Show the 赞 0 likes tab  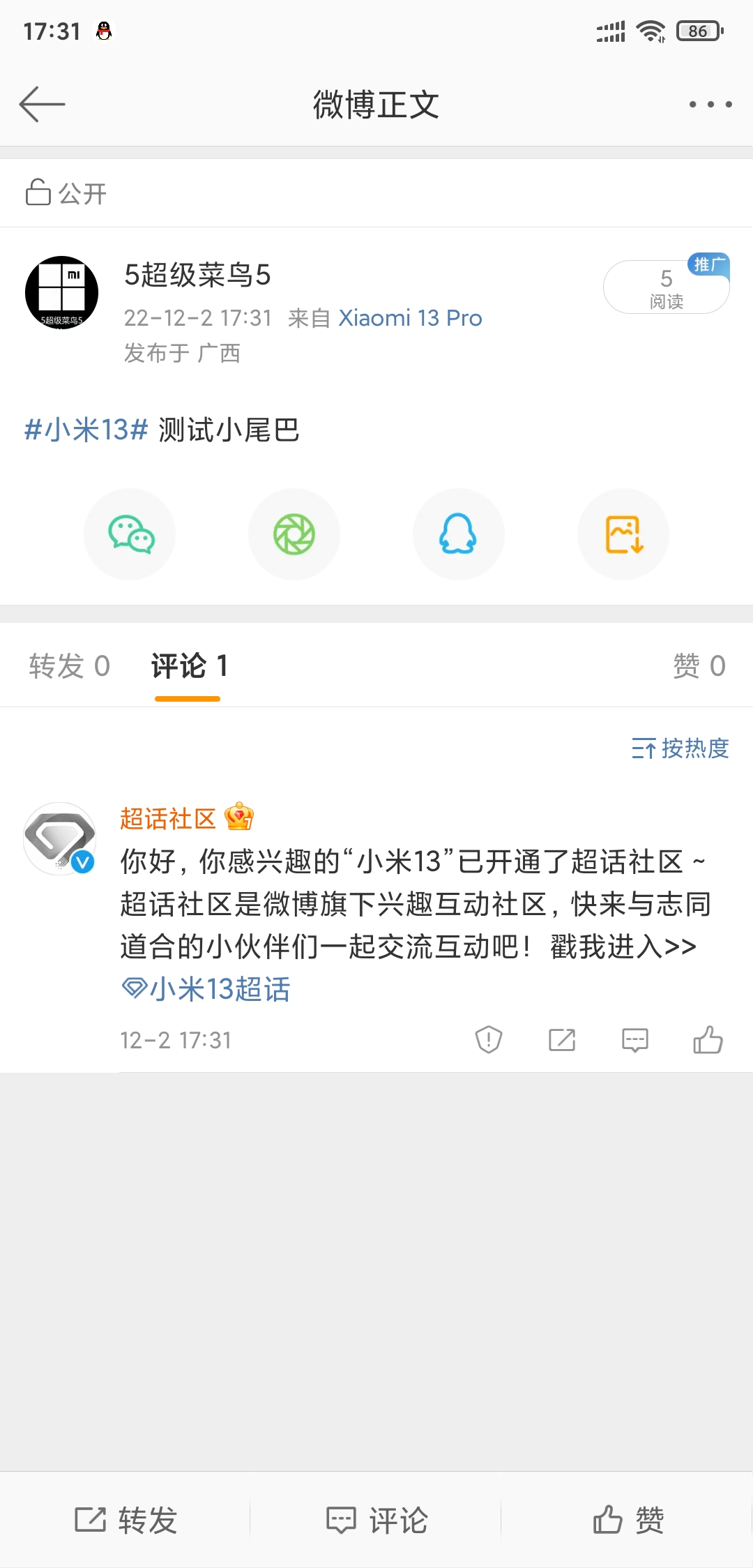click(699, 666)
